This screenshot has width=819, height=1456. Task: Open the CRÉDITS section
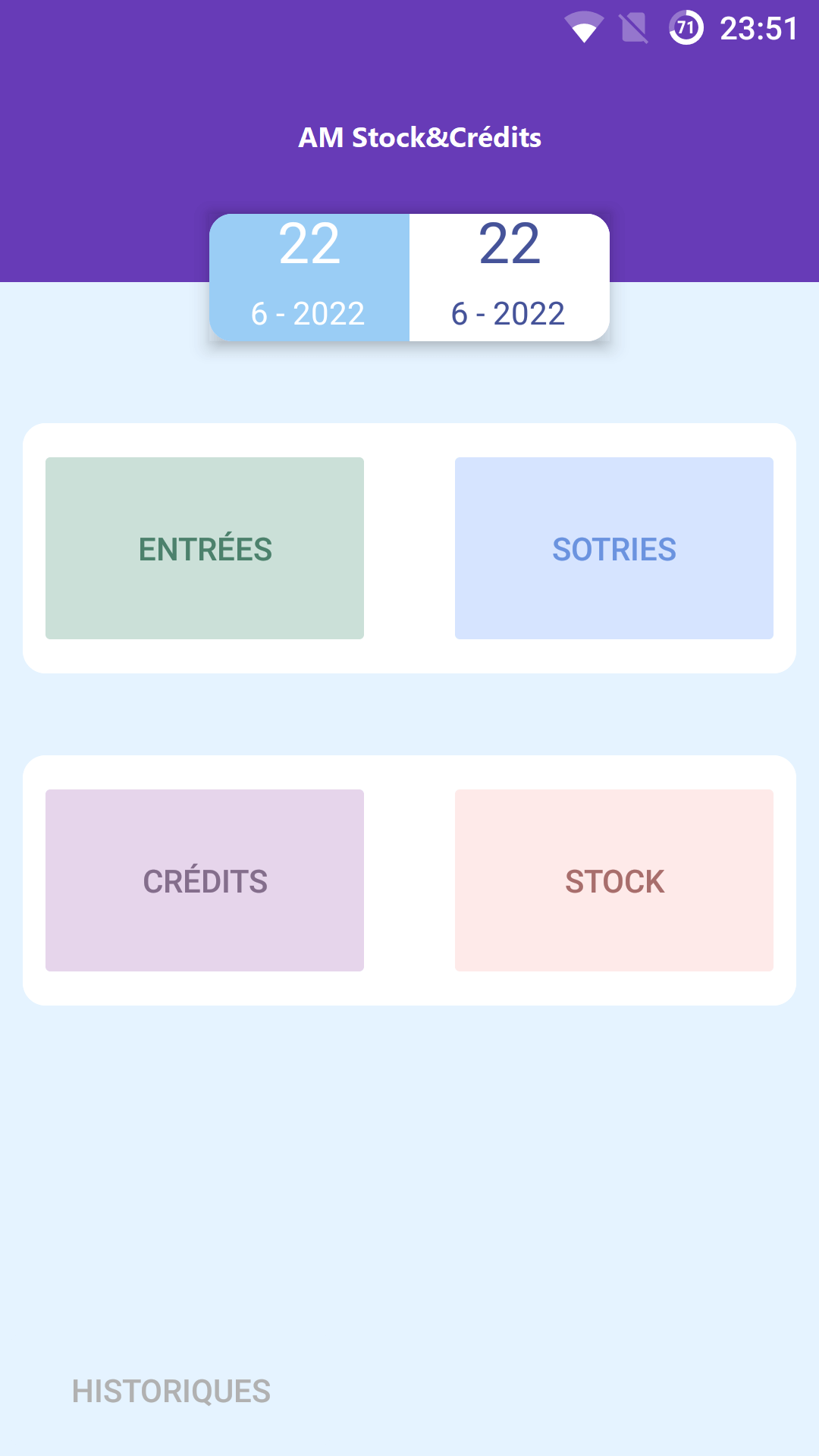pyautogui.click(x=205, y=880)
